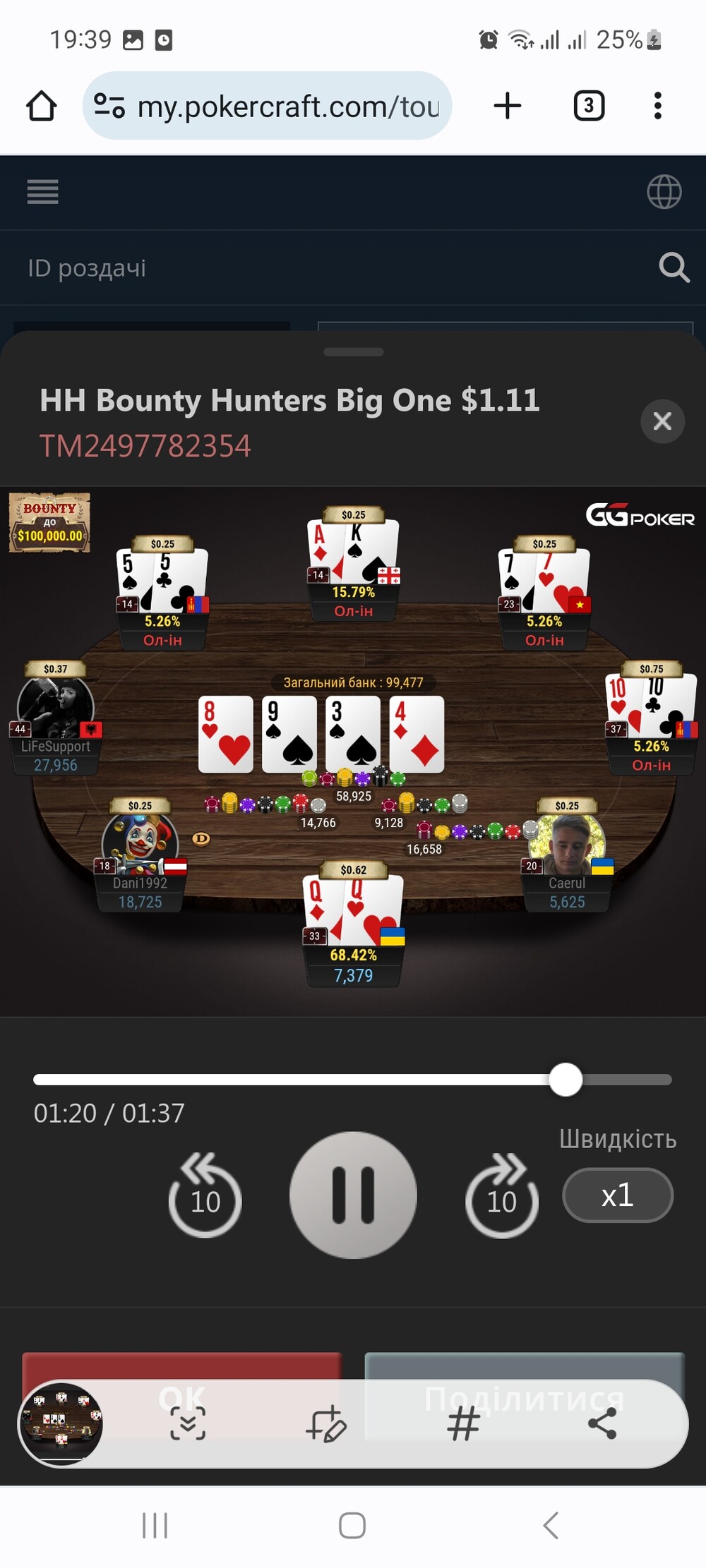Tap the replay progress slider
Image resolution: width=706 pixels, height=1568 pixels.
pos(352,1080)
